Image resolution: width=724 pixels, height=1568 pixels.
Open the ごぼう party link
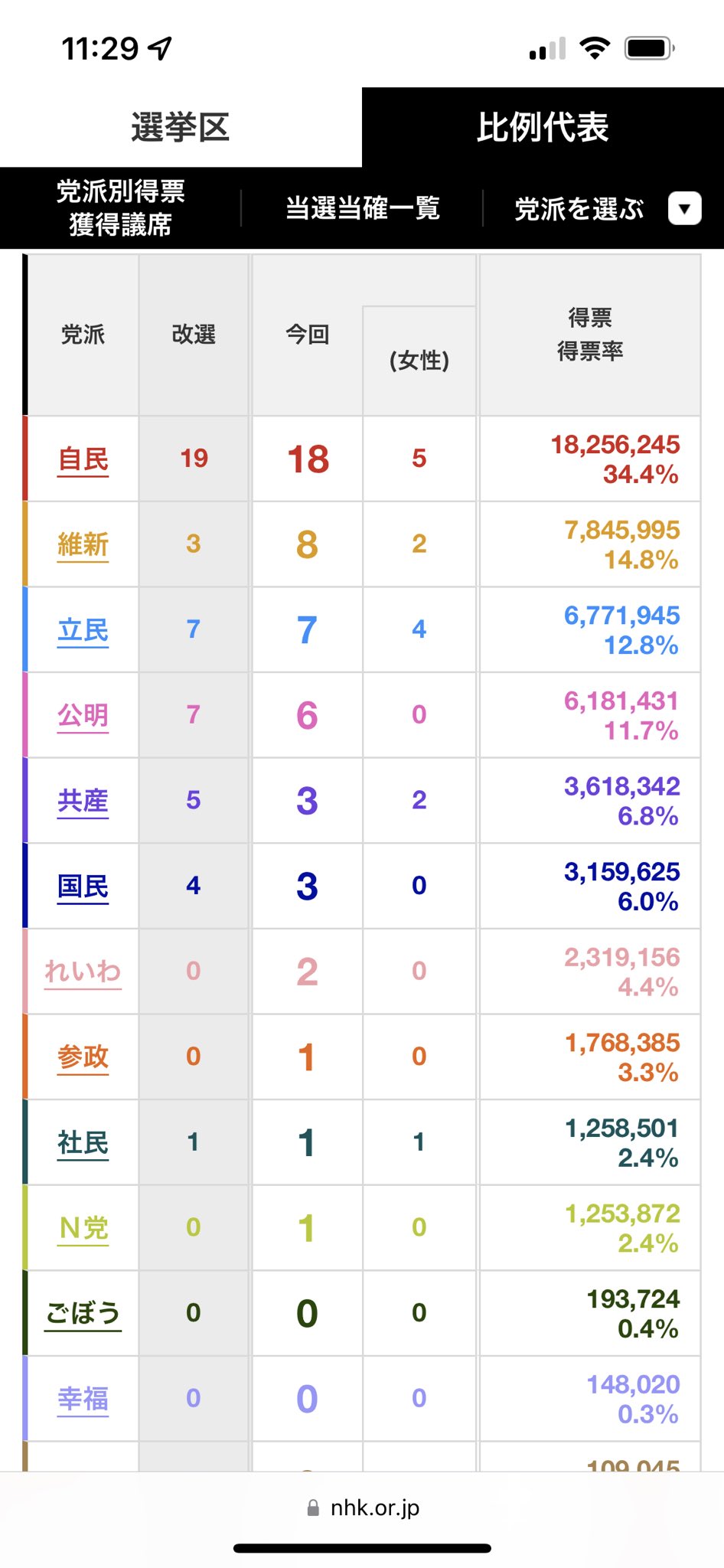pyautogui.click(x=83, y=1314)
